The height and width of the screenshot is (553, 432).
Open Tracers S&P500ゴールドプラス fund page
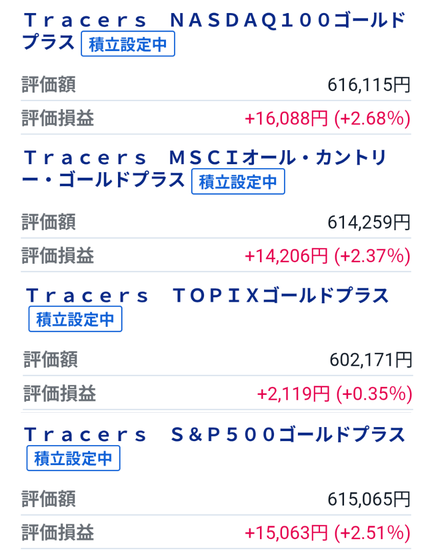click(x=215, y=434)
